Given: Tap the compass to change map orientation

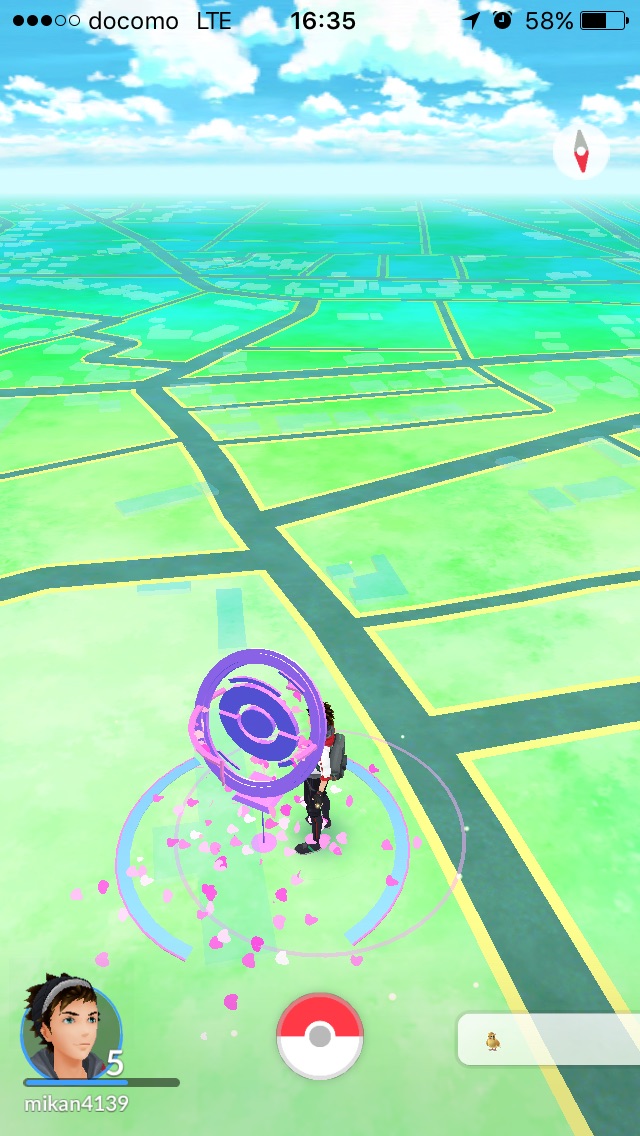Looking at the screenshot, I should tap(581, 153).
